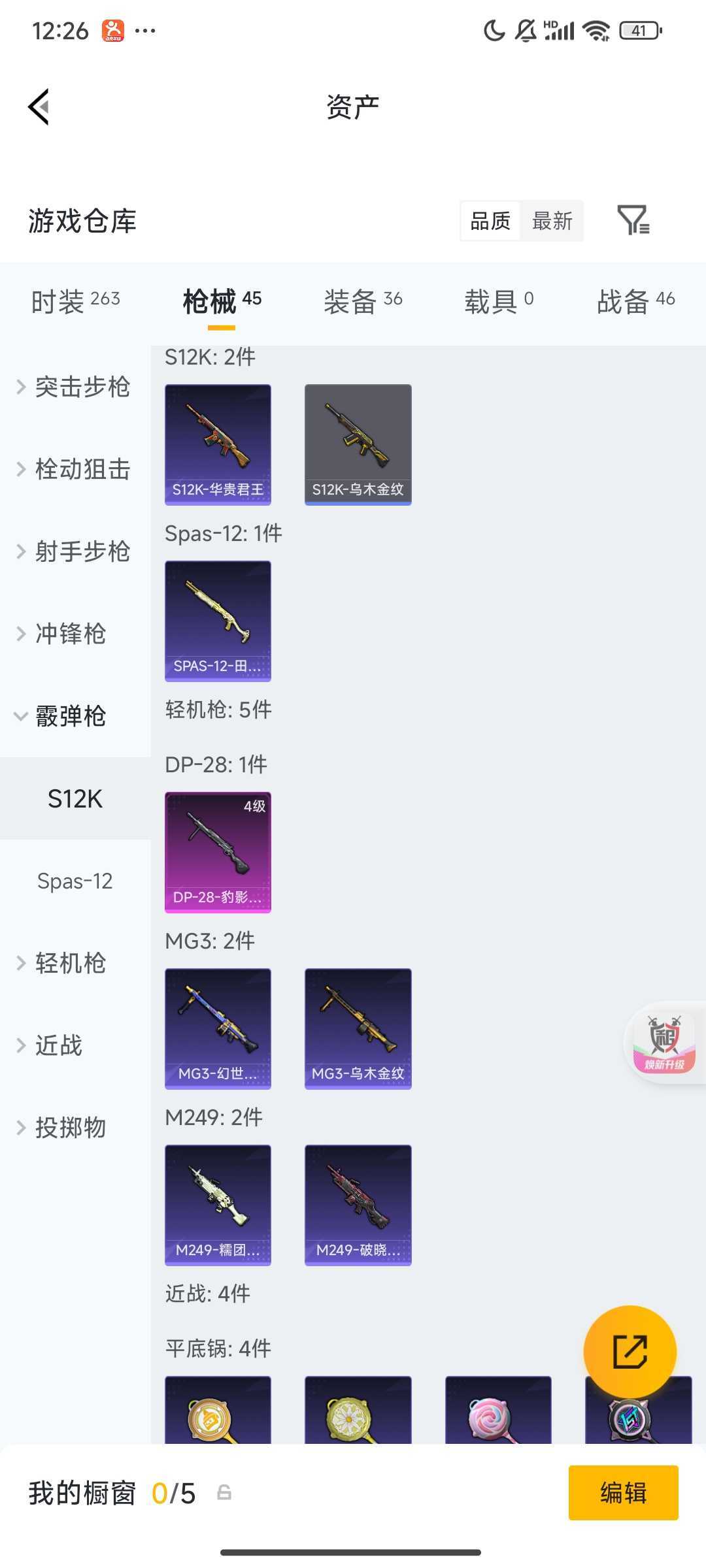Go back using the top-left arrow
Screen dimensions: 706x1568
click(39, 106)
